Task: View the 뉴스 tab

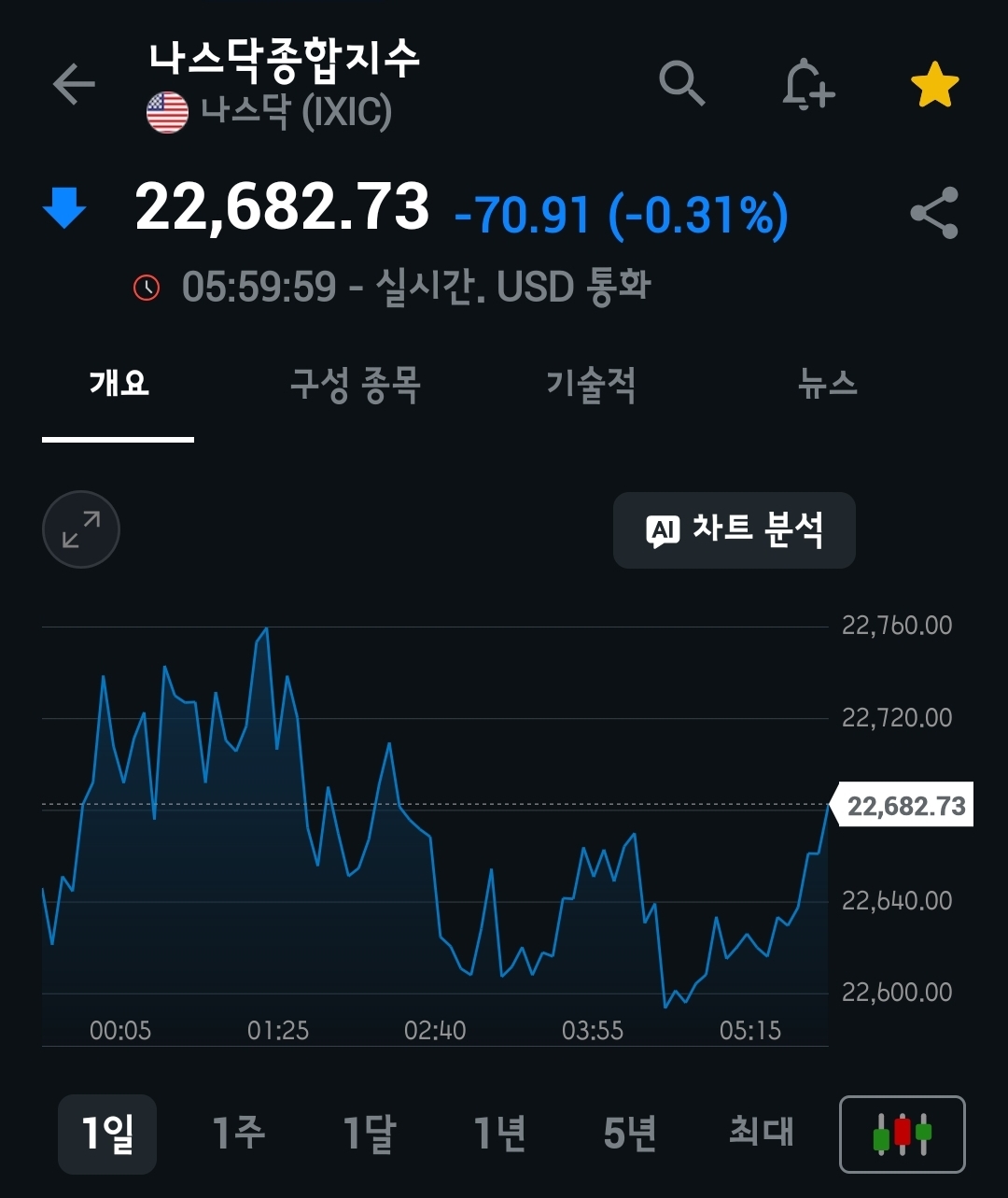Action: pos(827,384)
